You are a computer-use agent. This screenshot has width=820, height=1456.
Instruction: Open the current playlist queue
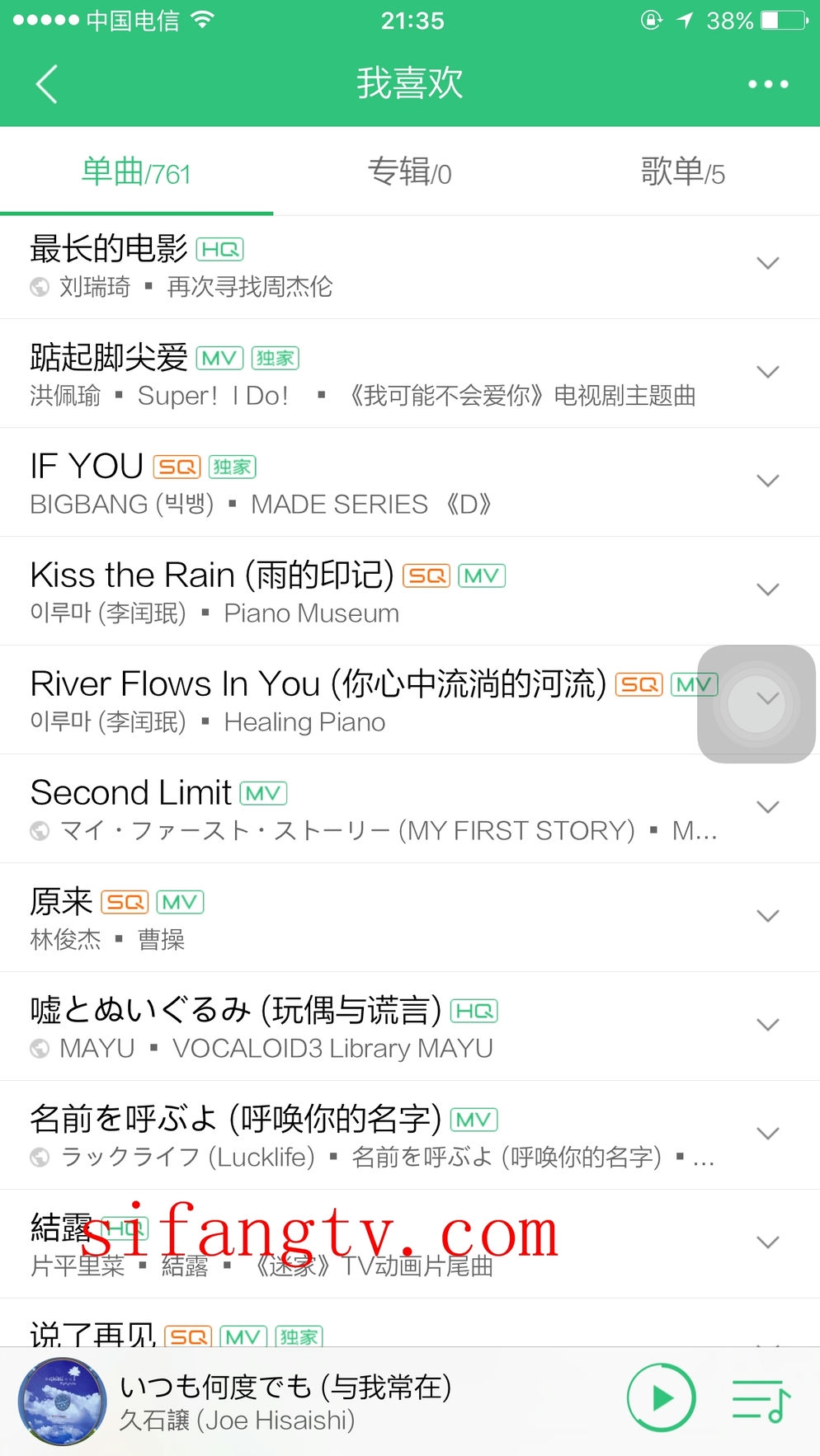pyautogui.click(x=761, y=1400)
